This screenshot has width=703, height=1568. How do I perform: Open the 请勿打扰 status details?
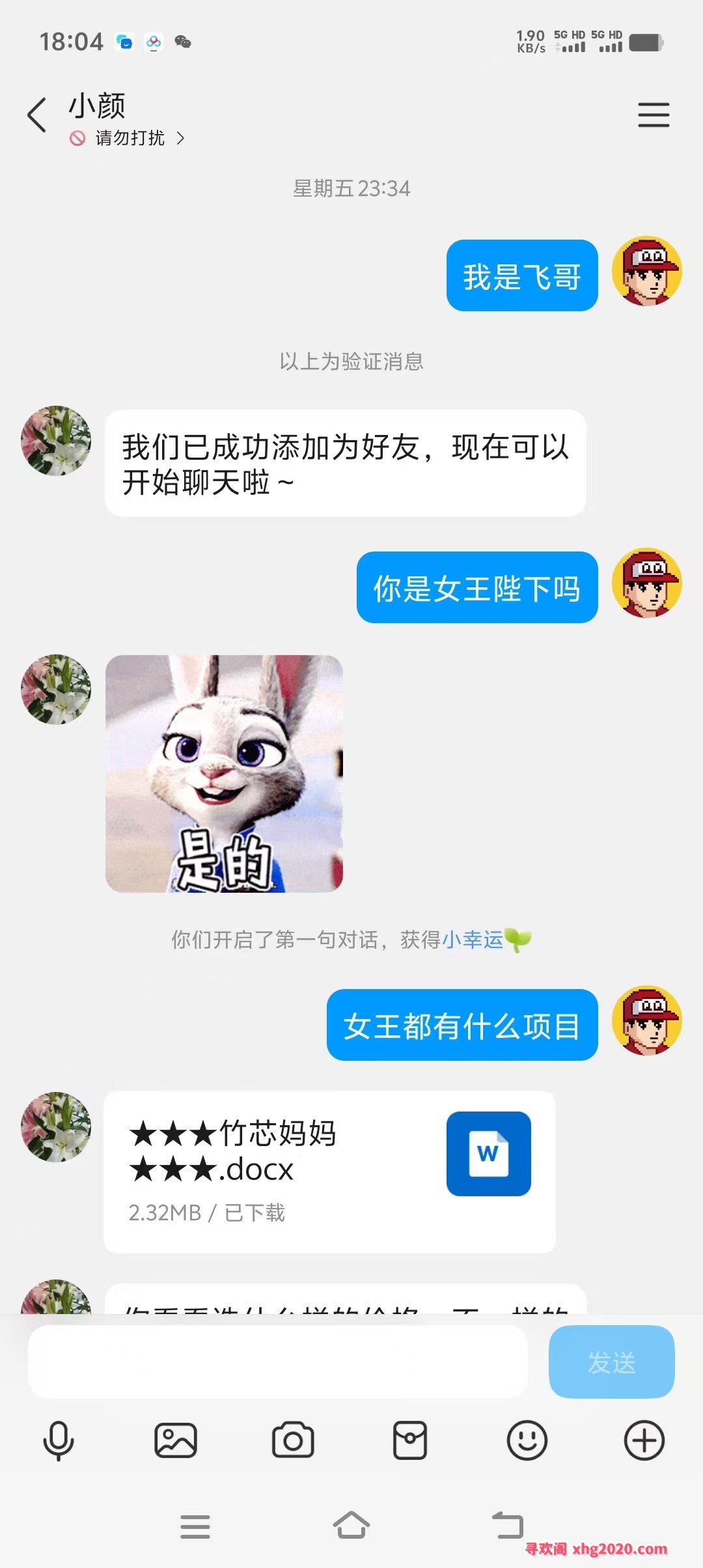click(x=128, y=138)
